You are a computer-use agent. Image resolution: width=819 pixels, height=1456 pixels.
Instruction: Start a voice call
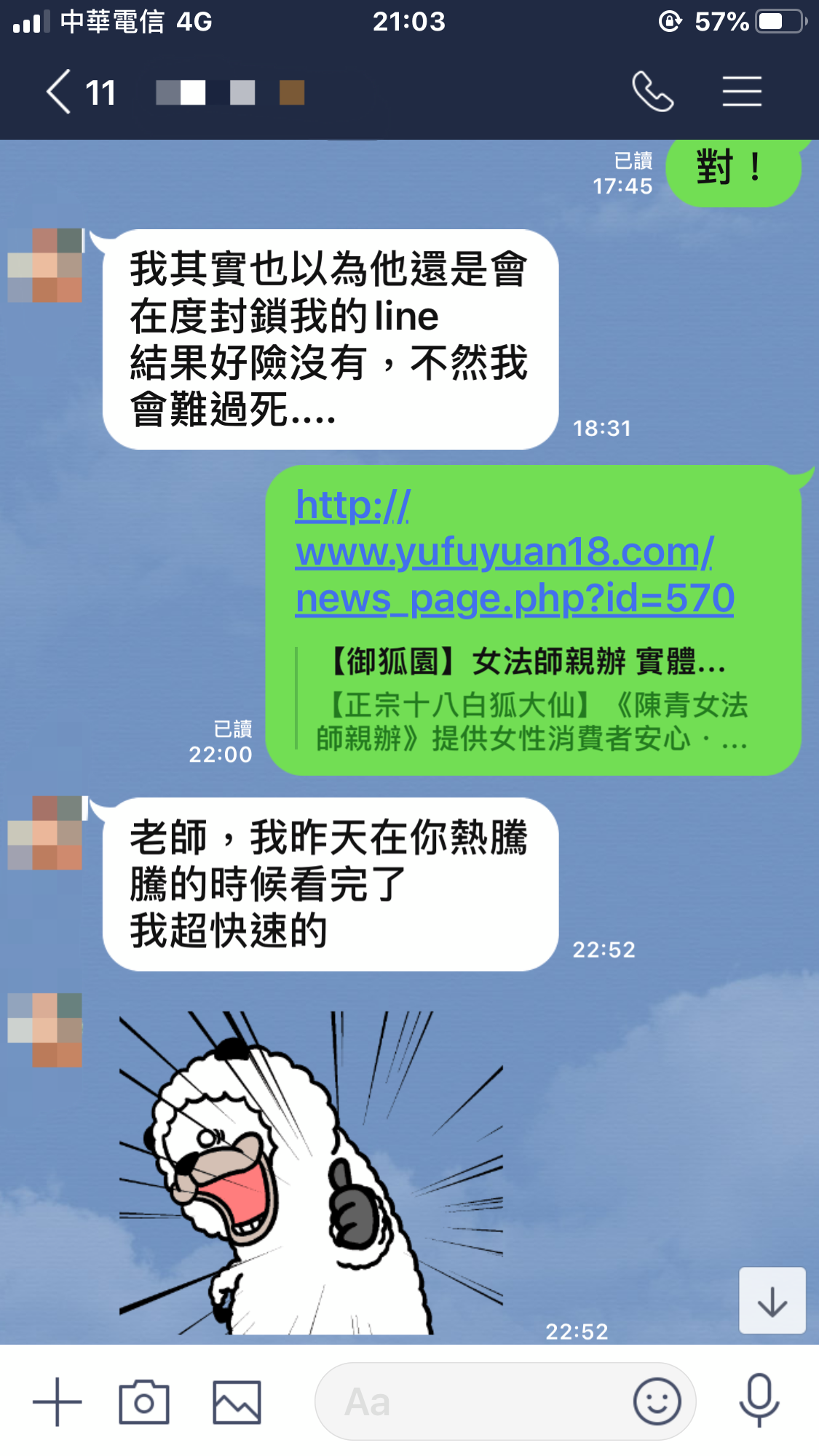click(x=652, y=92)
